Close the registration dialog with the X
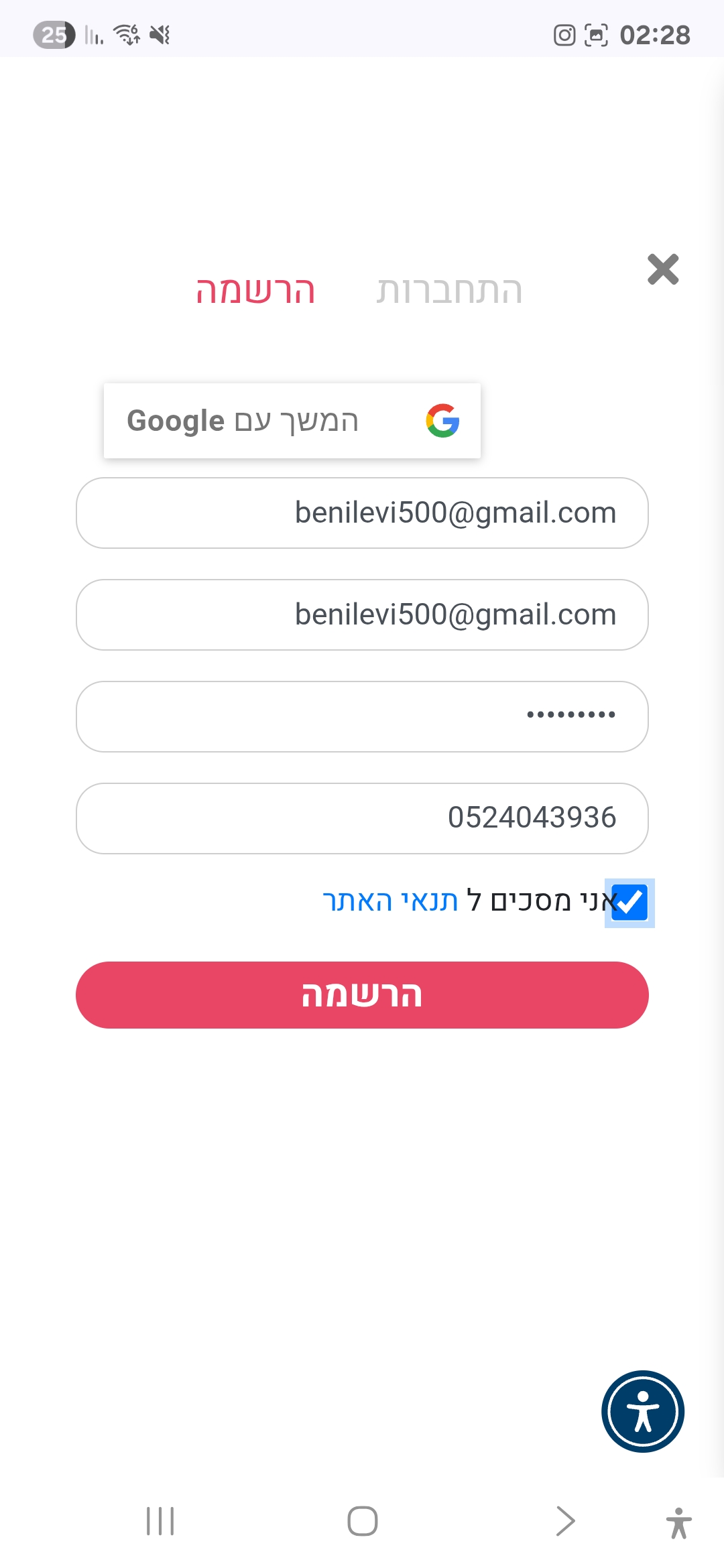The image size is (724, 1568). [x=663, y=269]
